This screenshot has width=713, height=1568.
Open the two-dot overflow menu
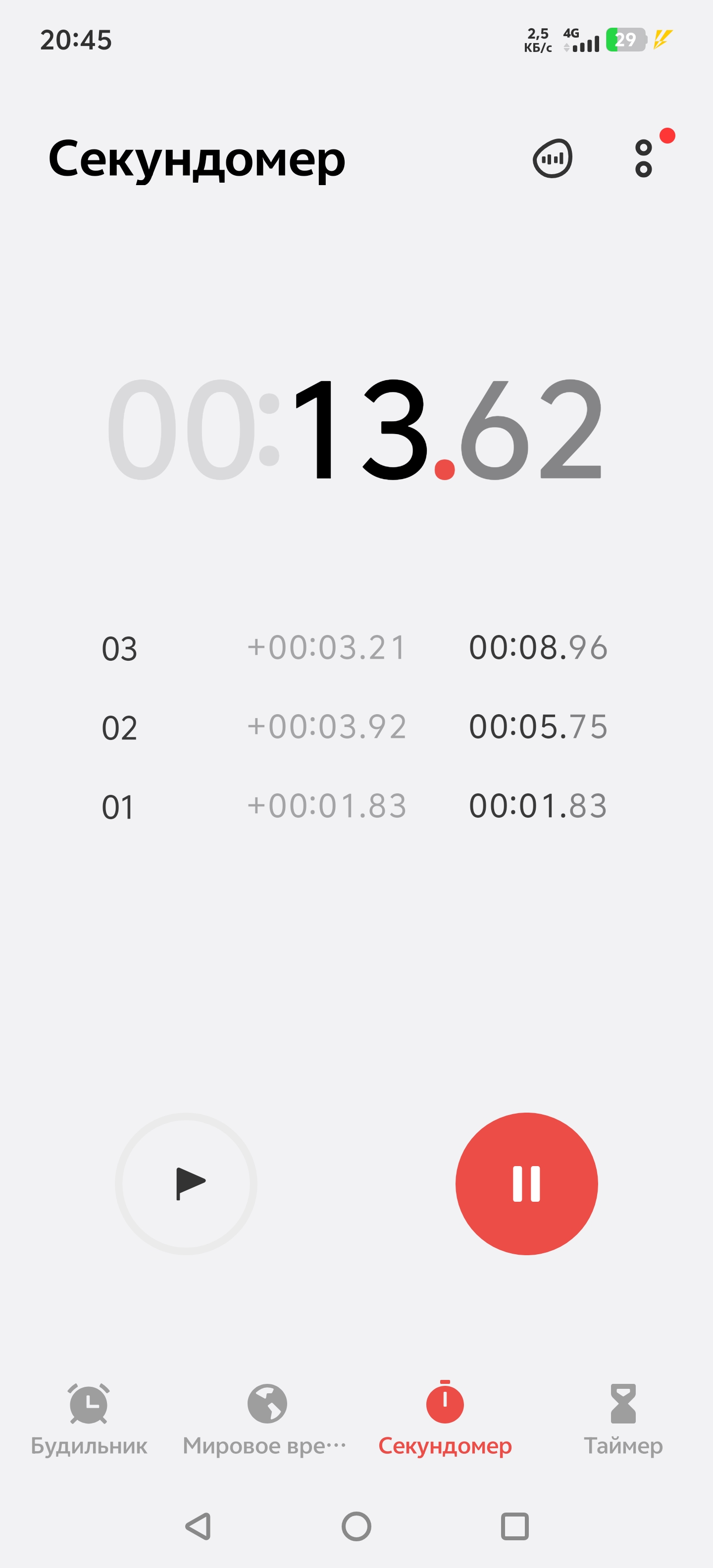[x=644, y=158]
